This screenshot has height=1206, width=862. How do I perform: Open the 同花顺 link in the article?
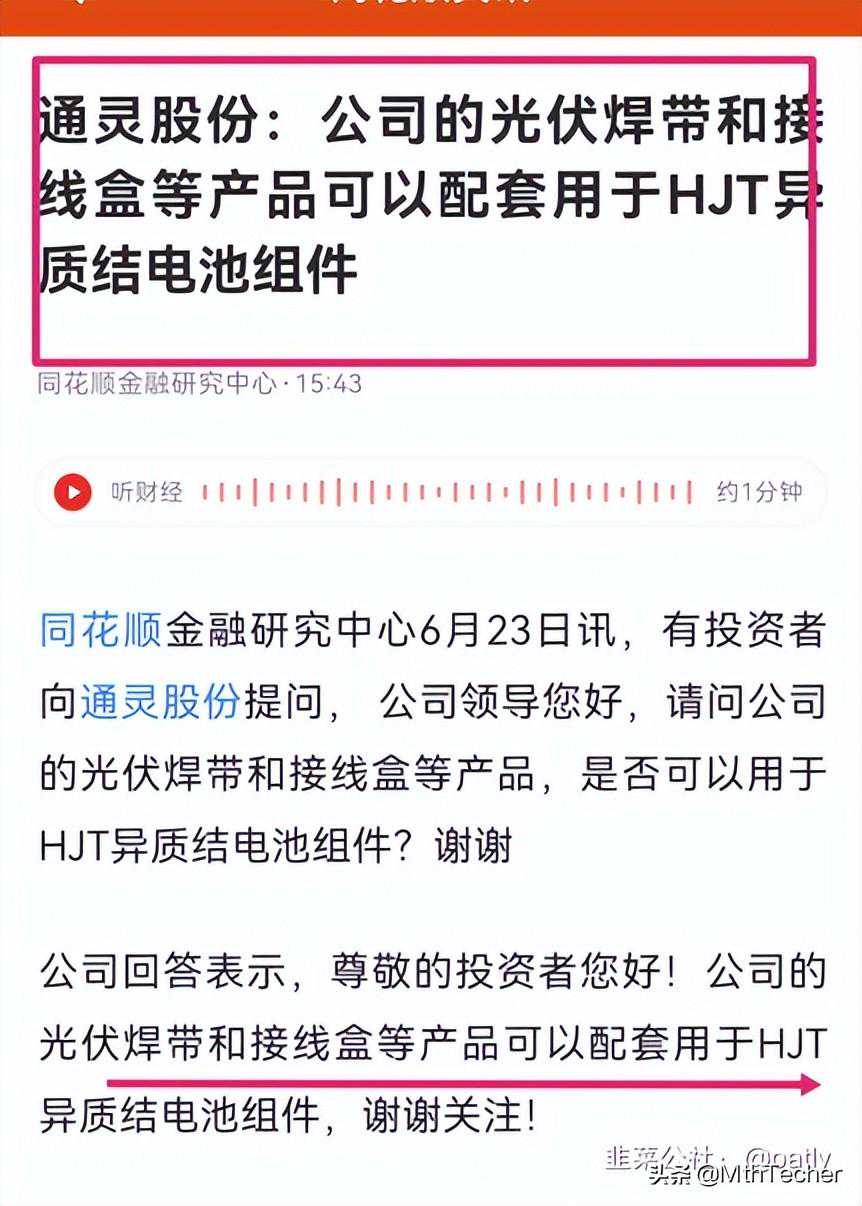click(100, 634)
